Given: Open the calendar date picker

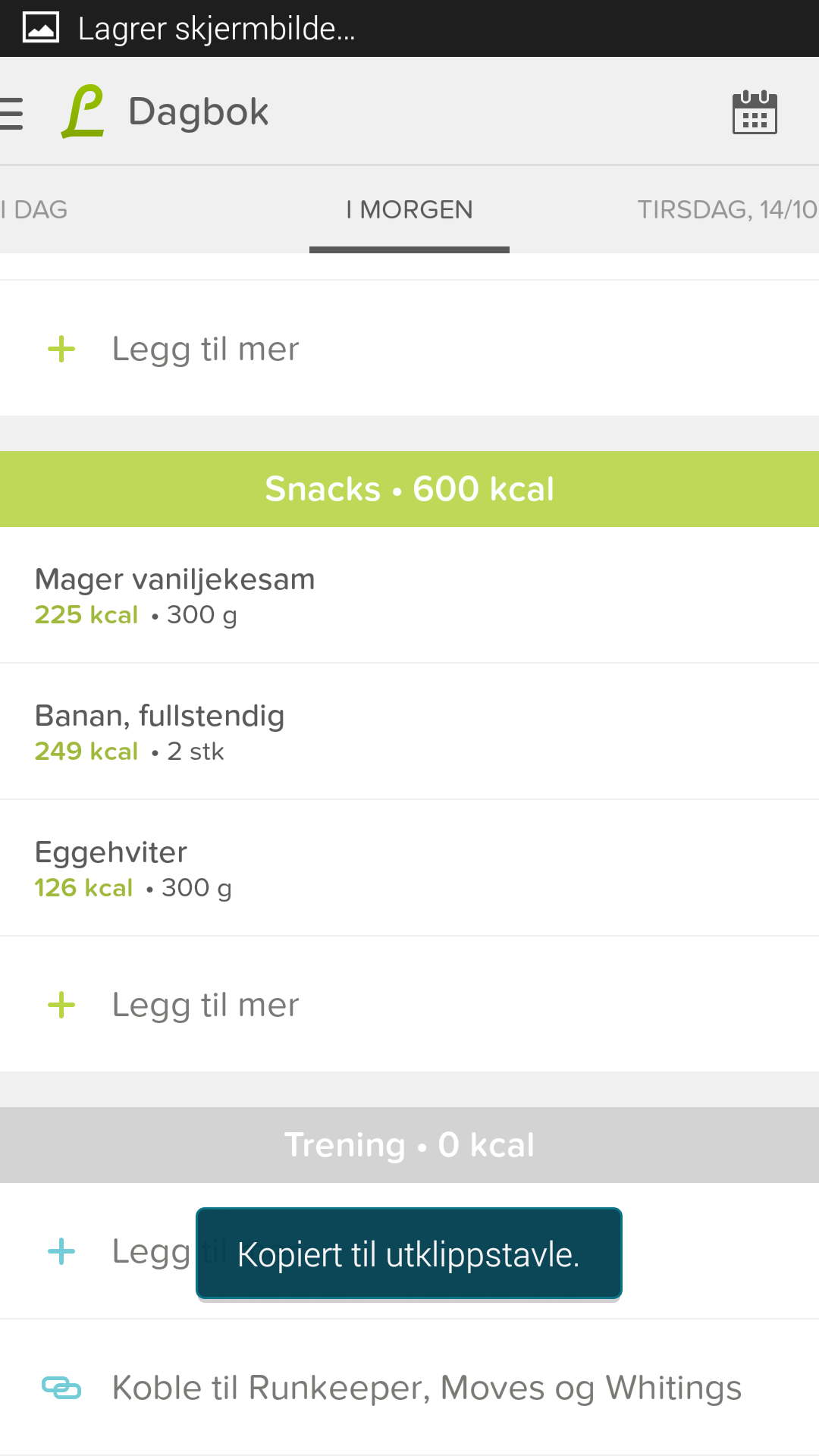Looking at the screenshot, I should [755, 112].
